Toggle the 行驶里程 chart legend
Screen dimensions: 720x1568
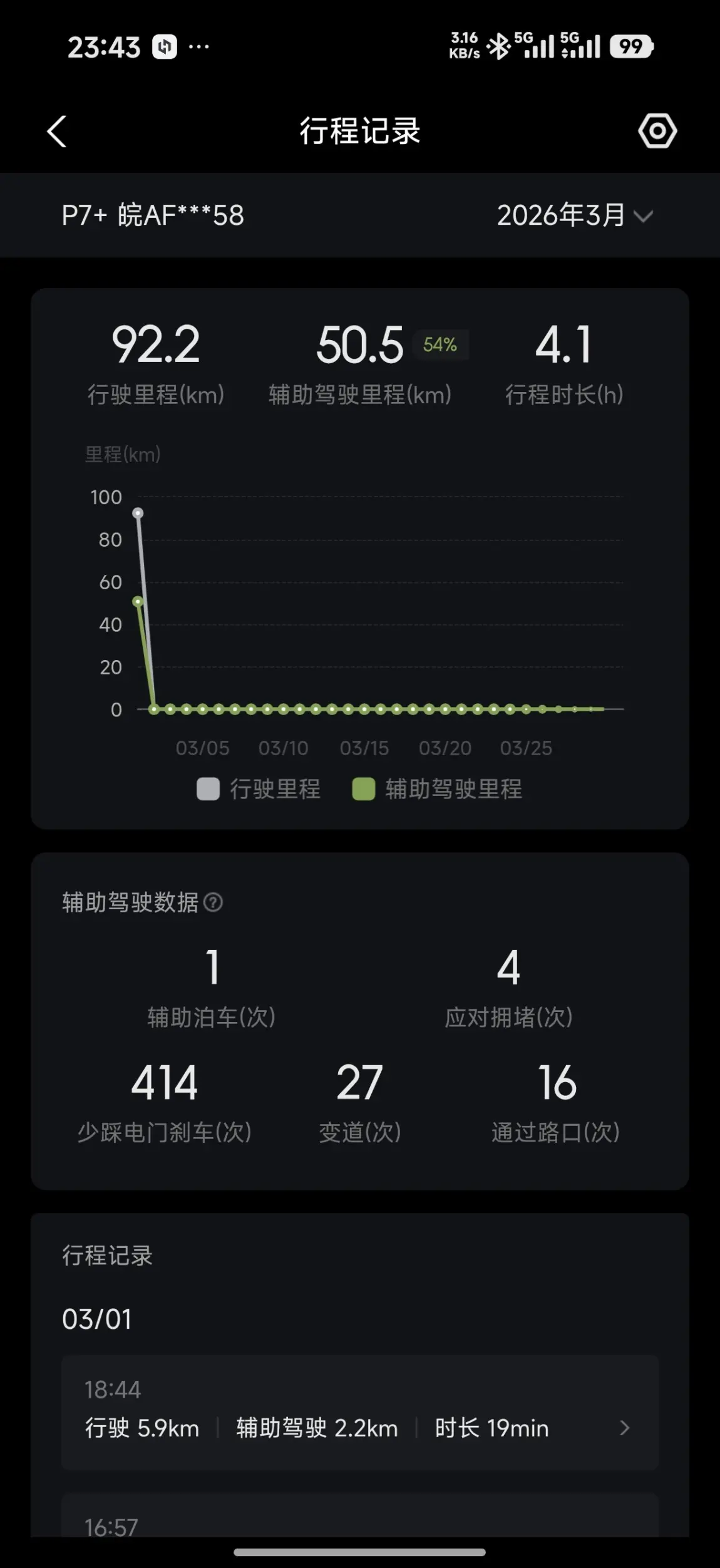pos(259,789)
